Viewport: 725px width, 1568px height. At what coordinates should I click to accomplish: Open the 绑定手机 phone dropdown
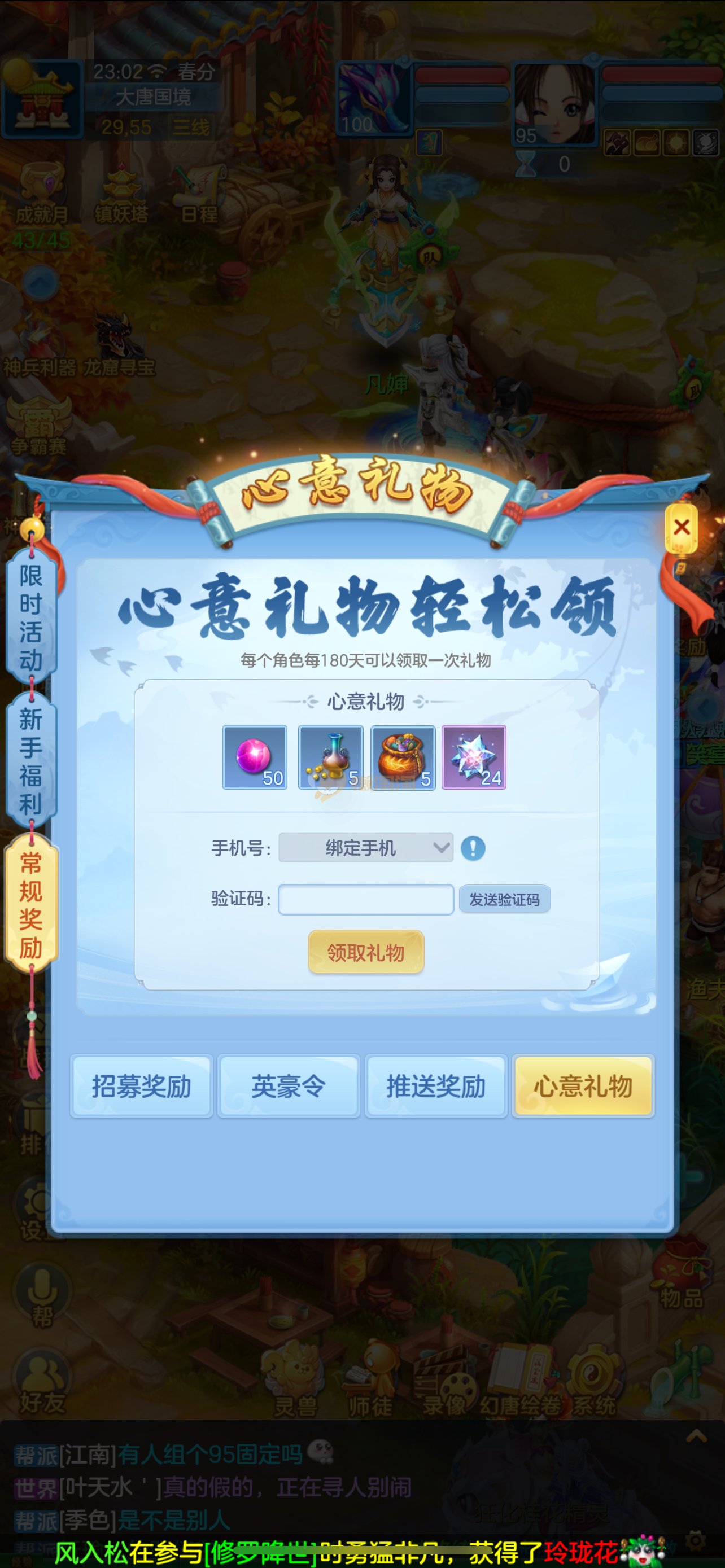click(365, 847)
